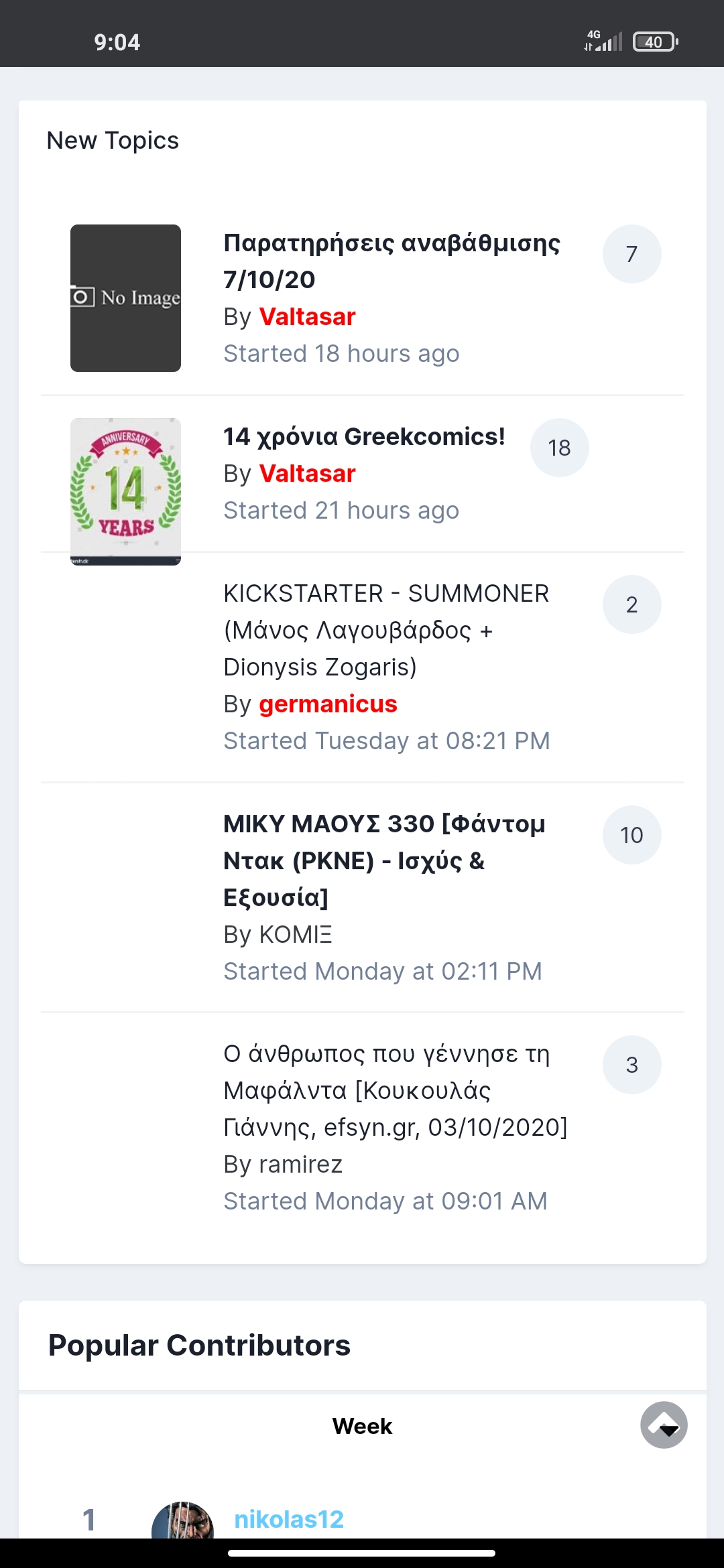The height and width of the screenshot is (1568, 724).
Task: Open nikolas12 contributor profile
Action: [289, 1519]
